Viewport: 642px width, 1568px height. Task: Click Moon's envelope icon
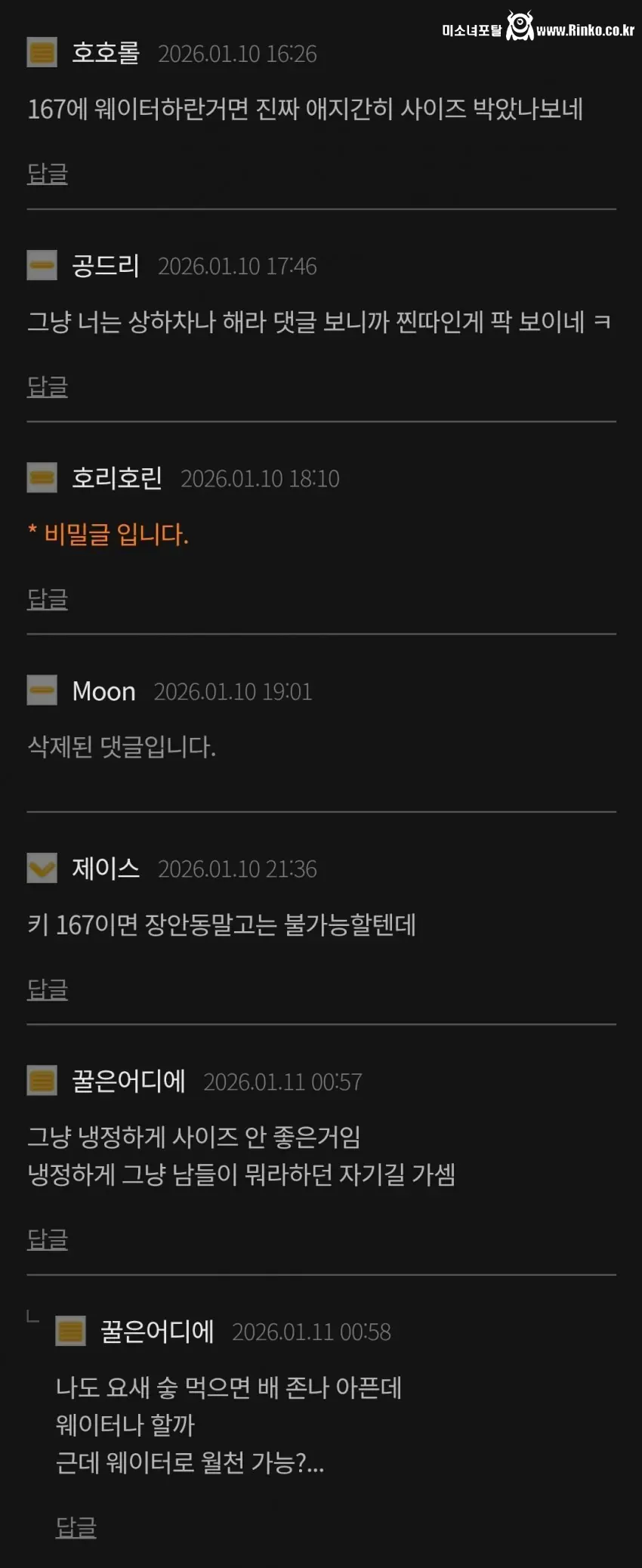coord(42,690)
